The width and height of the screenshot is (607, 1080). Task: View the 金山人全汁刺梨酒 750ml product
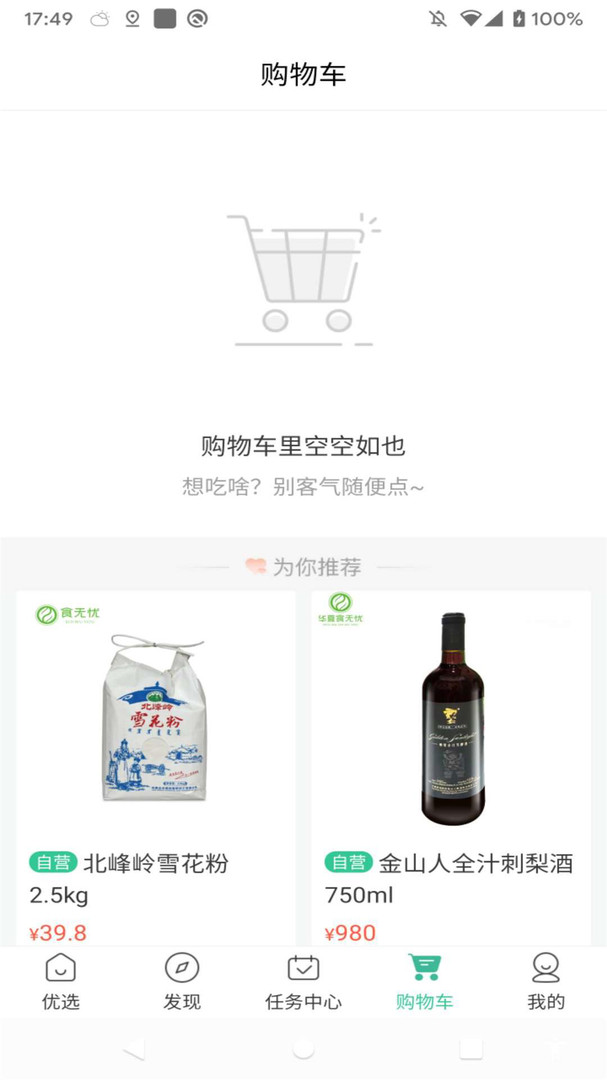click(451, 760)
